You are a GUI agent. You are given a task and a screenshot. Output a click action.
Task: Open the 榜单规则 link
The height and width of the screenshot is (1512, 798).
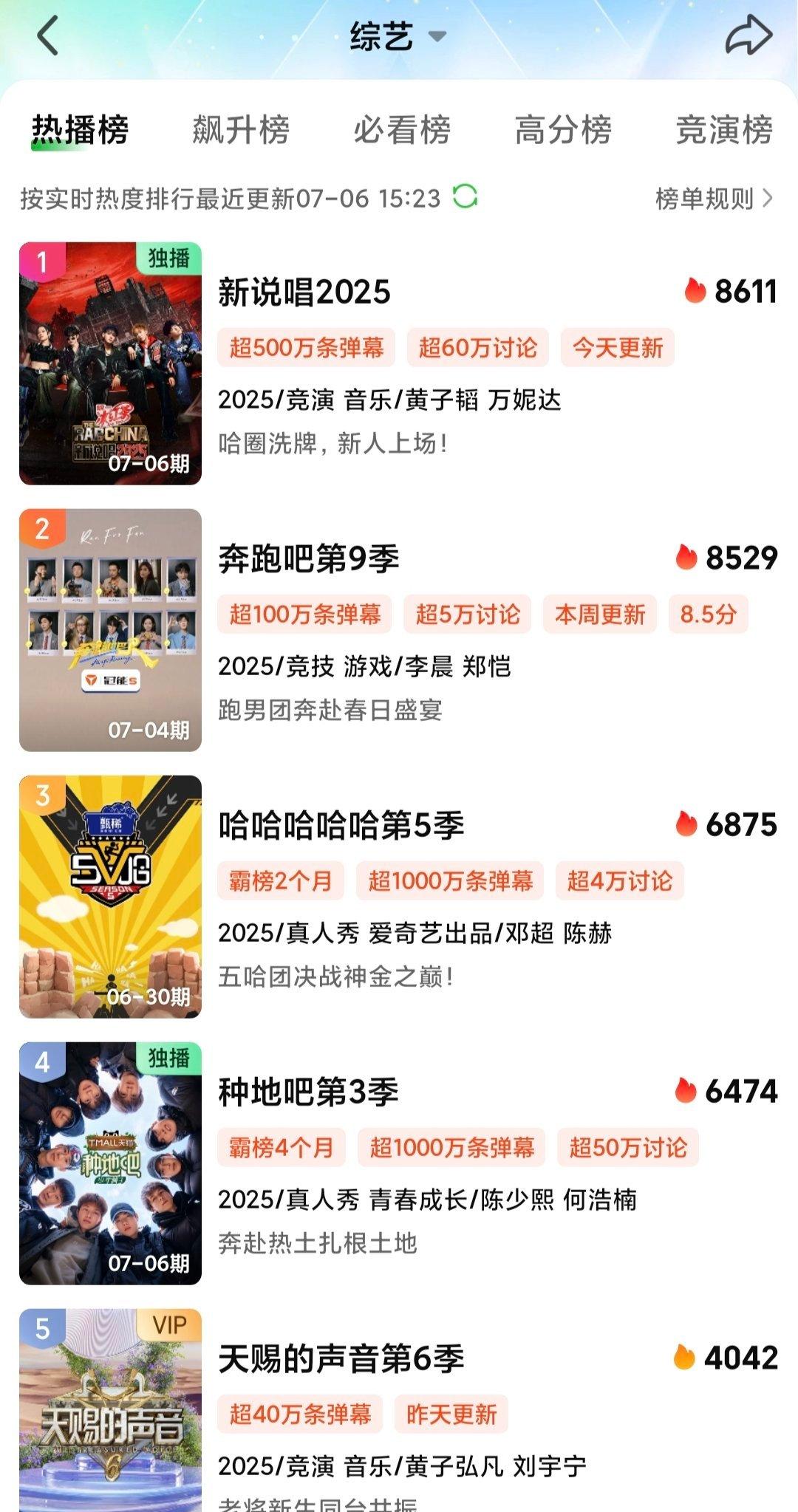[714, 198]
